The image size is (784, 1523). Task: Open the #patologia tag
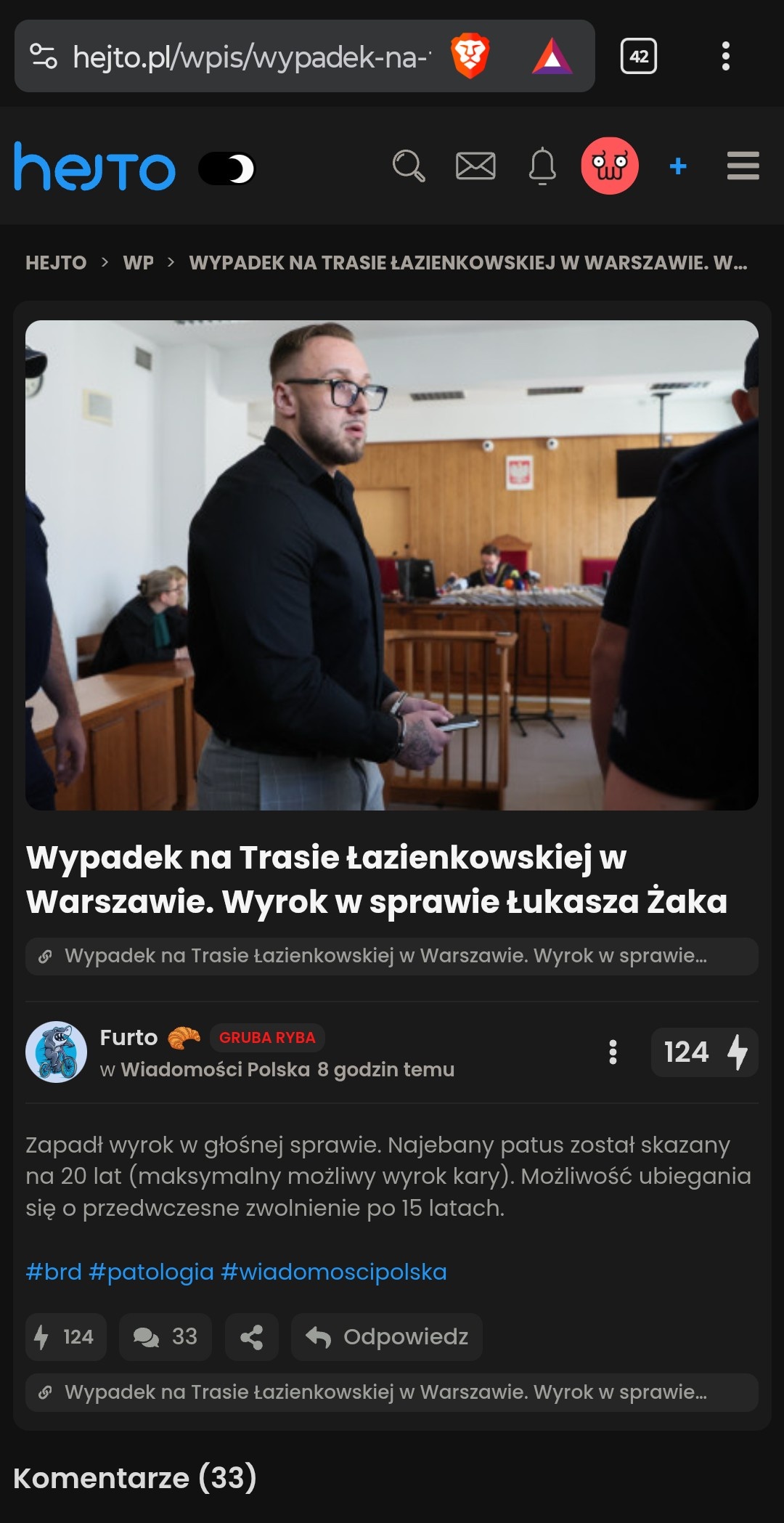(x=152, y=1272)
